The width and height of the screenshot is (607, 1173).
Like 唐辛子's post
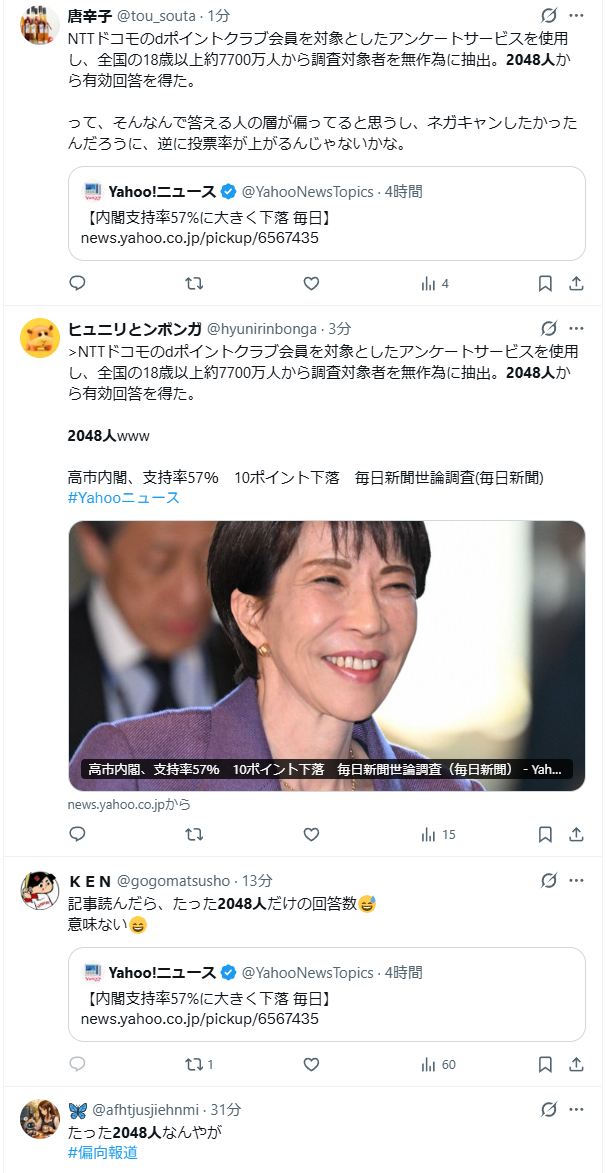tap(311, 283)
